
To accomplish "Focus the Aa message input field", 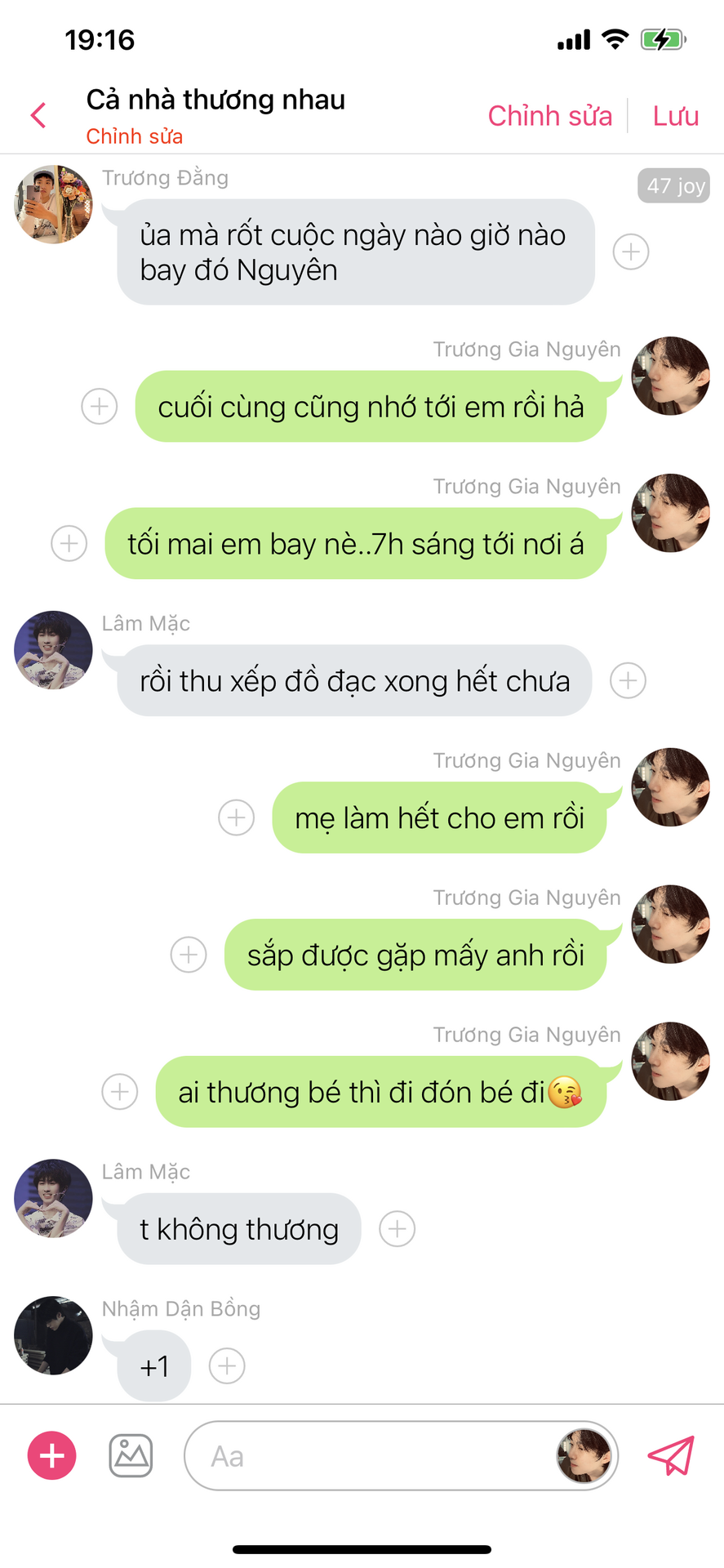I will coord(367,1456).
